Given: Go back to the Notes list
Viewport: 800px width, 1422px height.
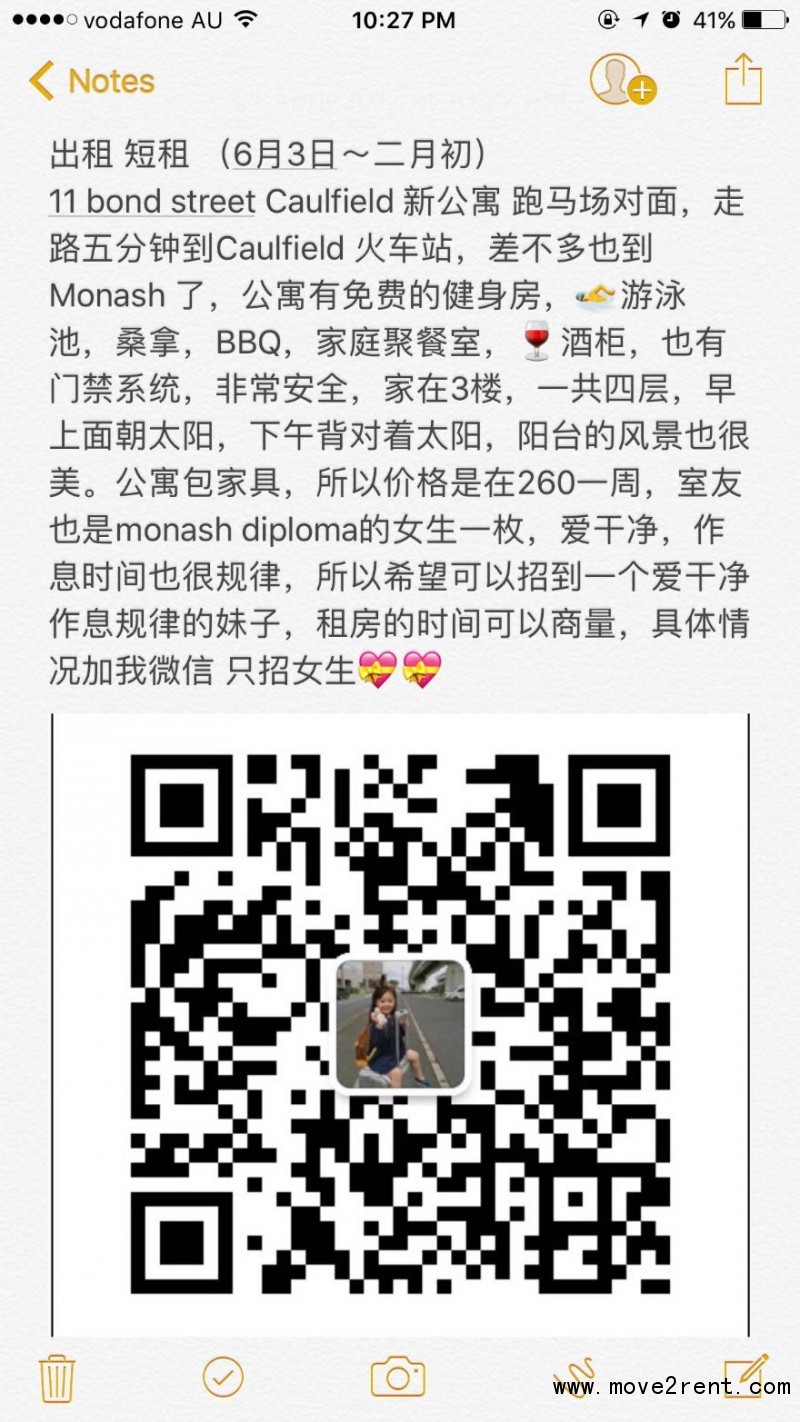Looking at the screenshot, I should tap(92, 81).
